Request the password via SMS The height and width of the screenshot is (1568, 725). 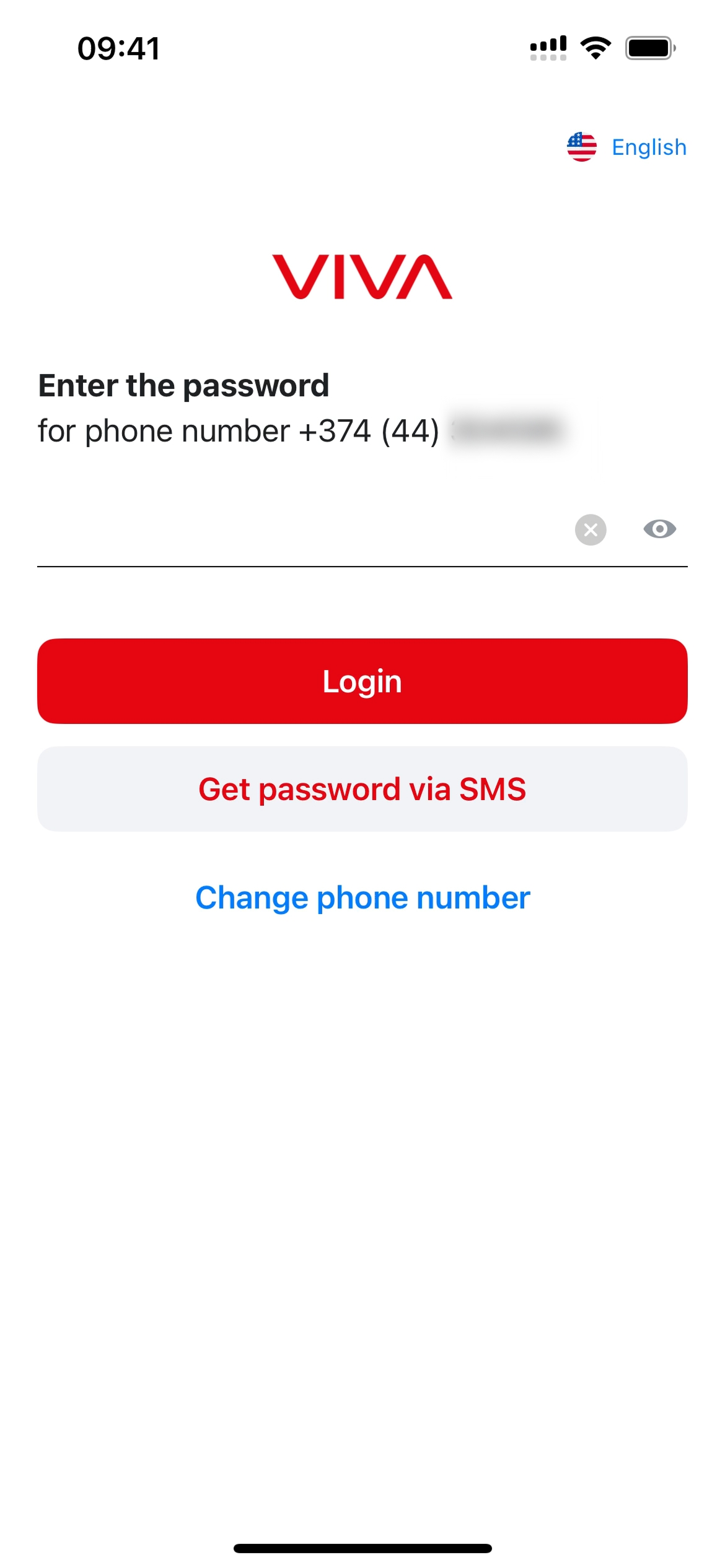(x=362, y=789)
